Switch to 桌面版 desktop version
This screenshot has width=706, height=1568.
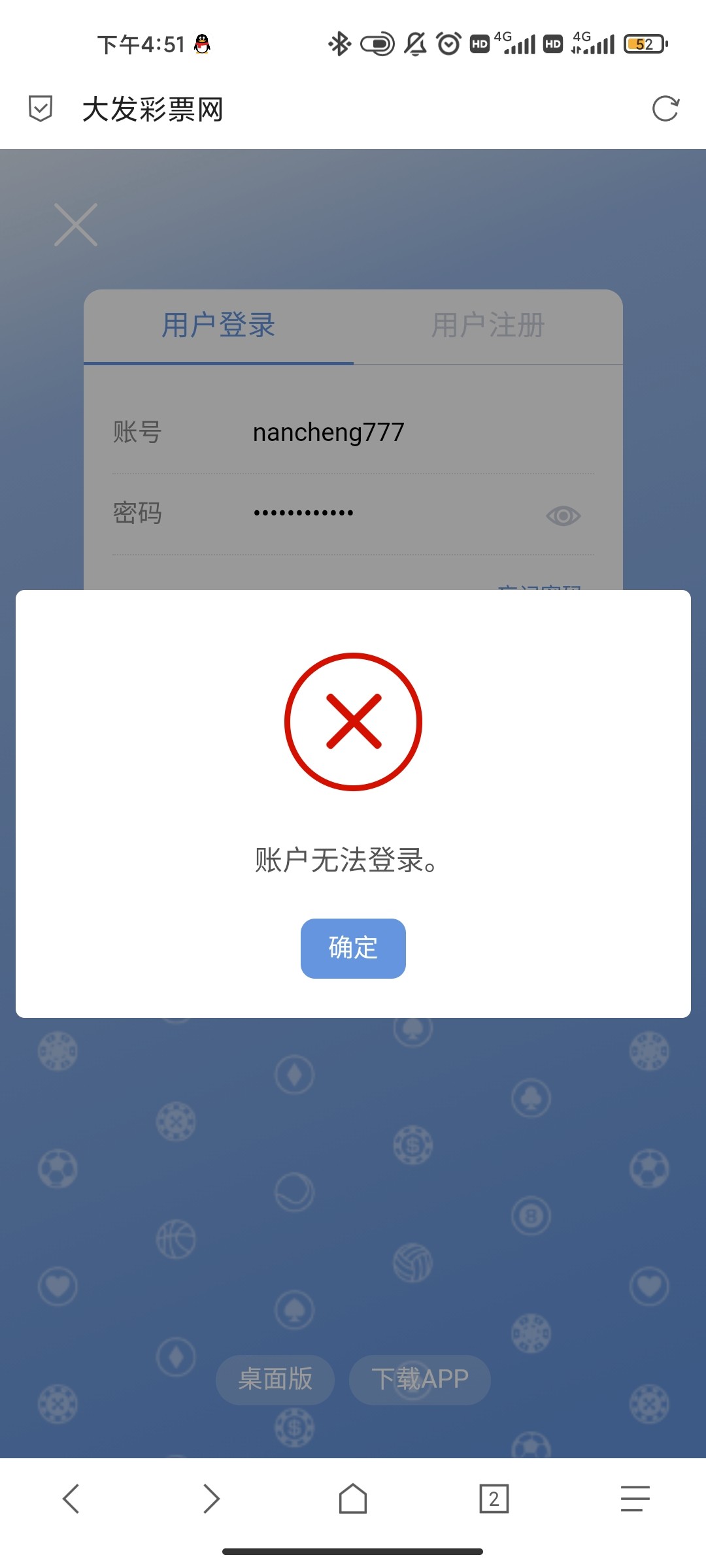(275, 1379)
